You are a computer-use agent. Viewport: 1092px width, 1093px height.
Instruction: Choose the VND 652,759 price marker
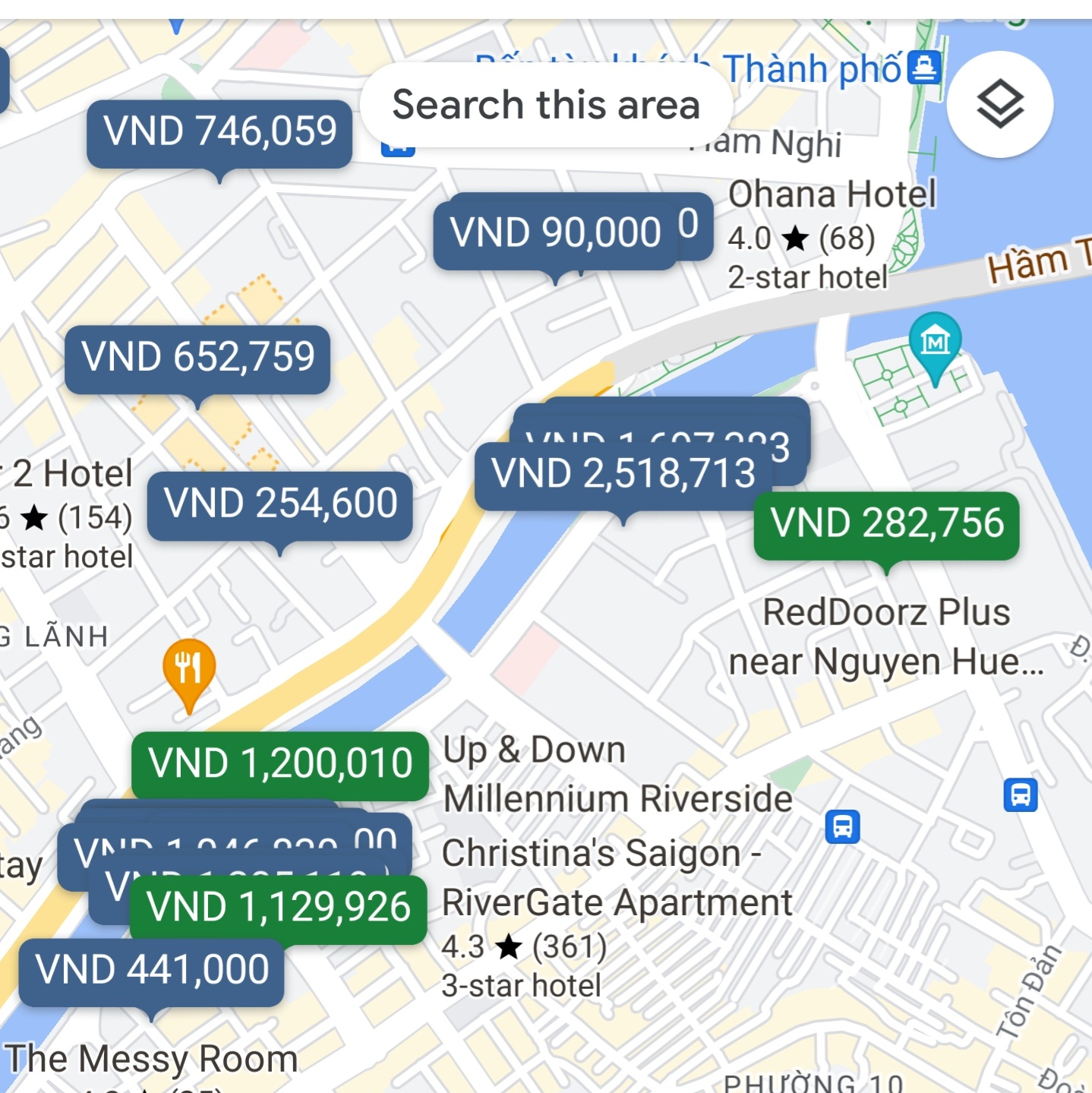pyautogui.click(x=197, y=358)
